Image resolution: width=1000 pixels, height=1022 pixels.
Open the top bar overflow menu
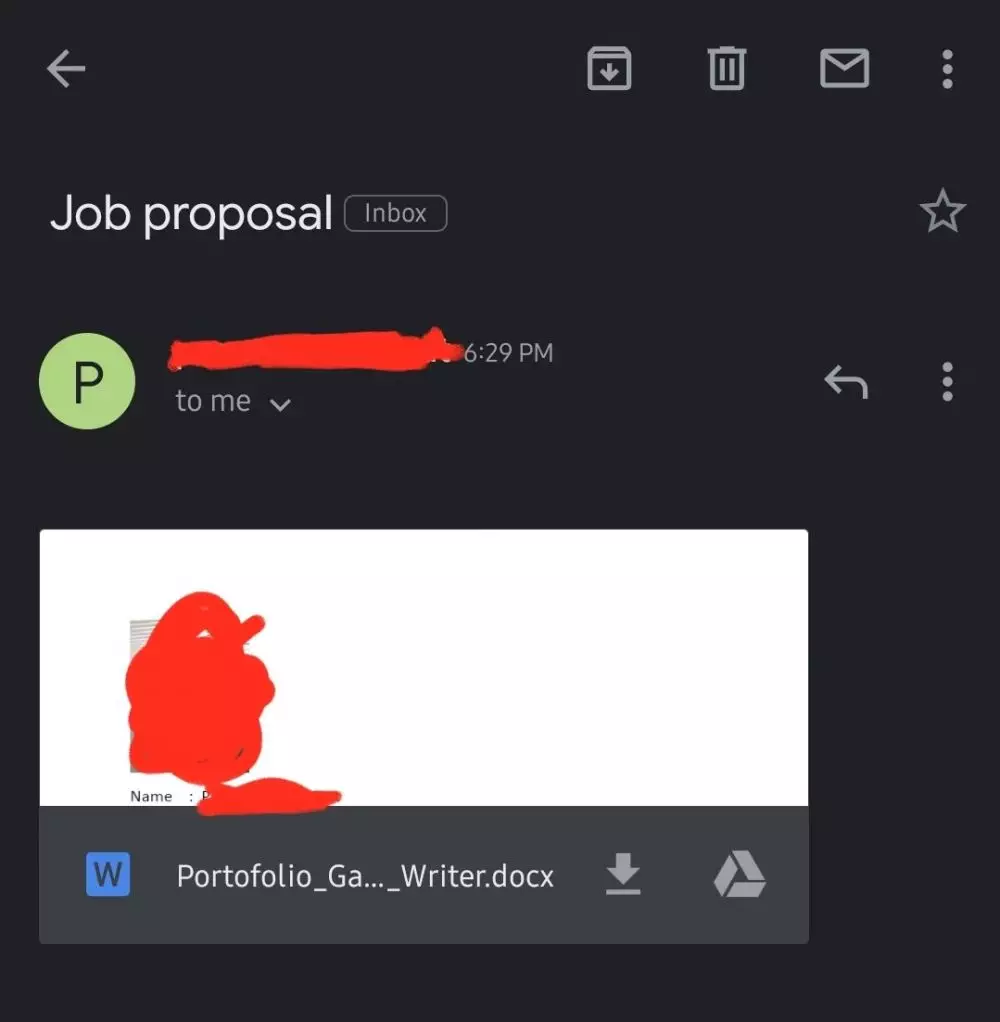[947, 69]
